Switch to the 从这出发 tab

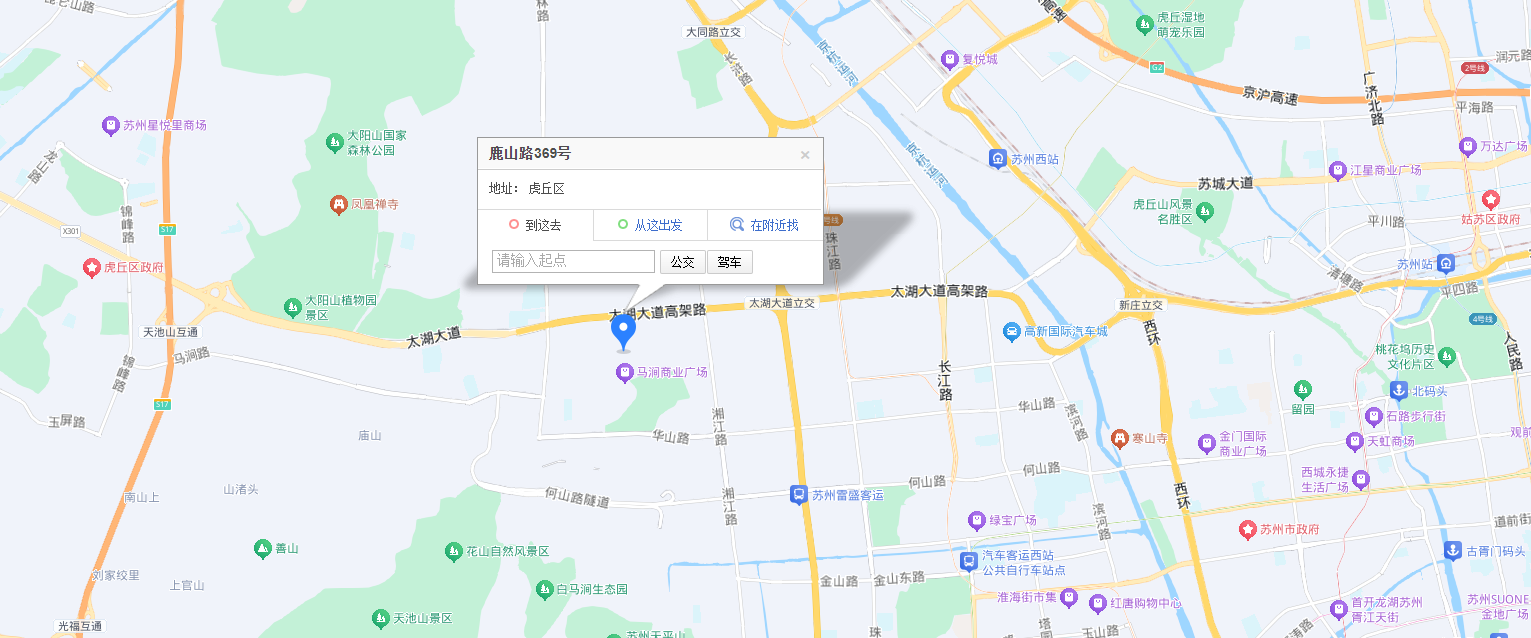coord(650,225)
